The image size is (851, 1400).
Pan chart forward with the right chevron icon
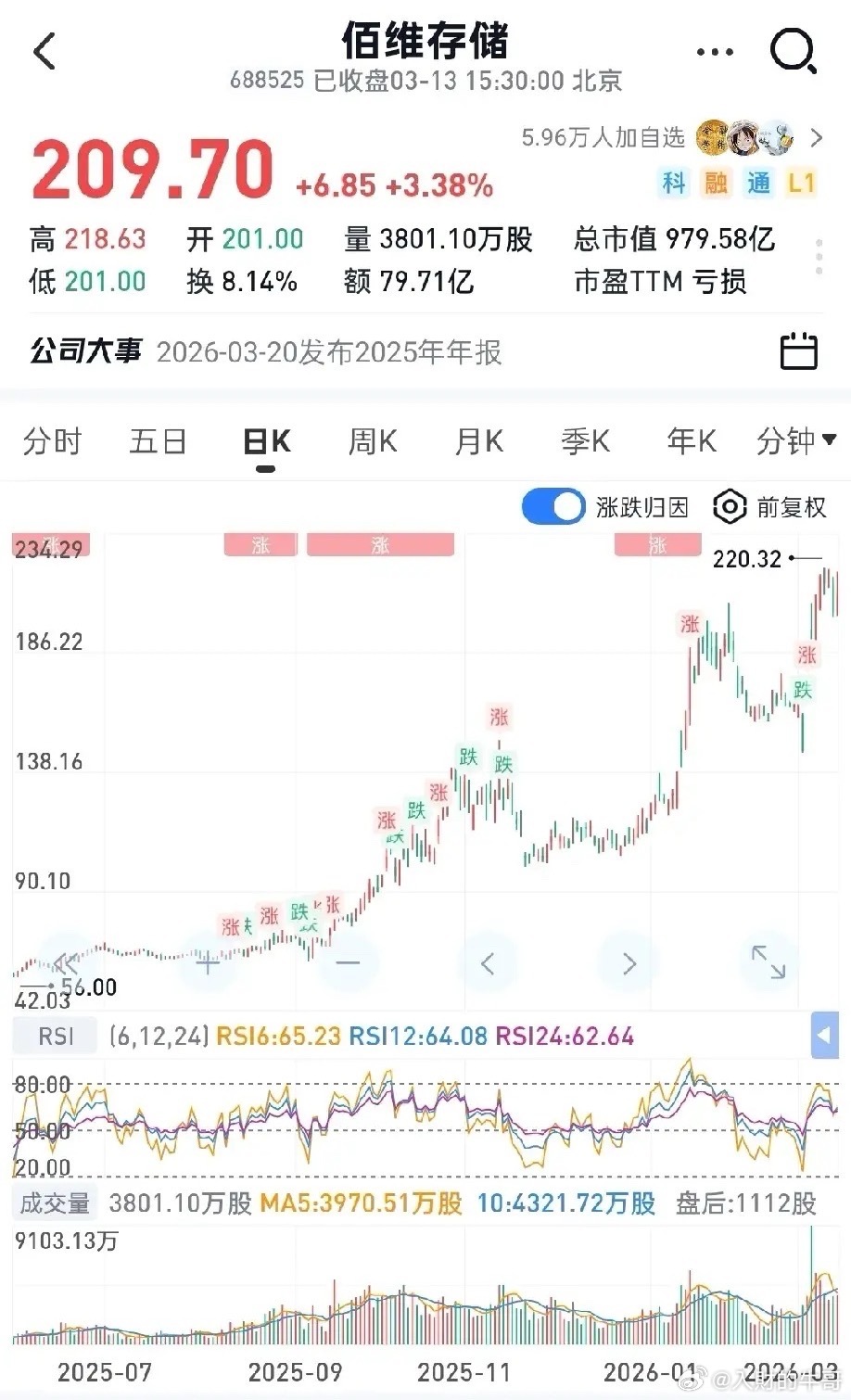point(629,963)
